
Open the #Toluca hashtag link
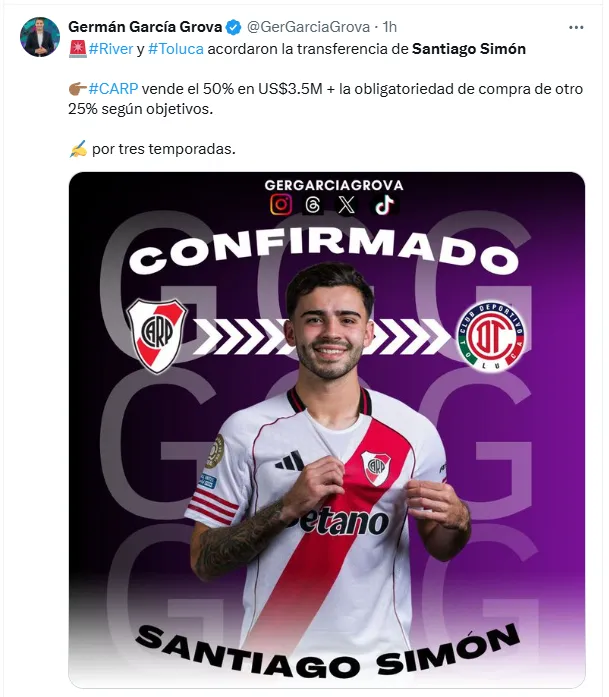click(x=175, y=48)
